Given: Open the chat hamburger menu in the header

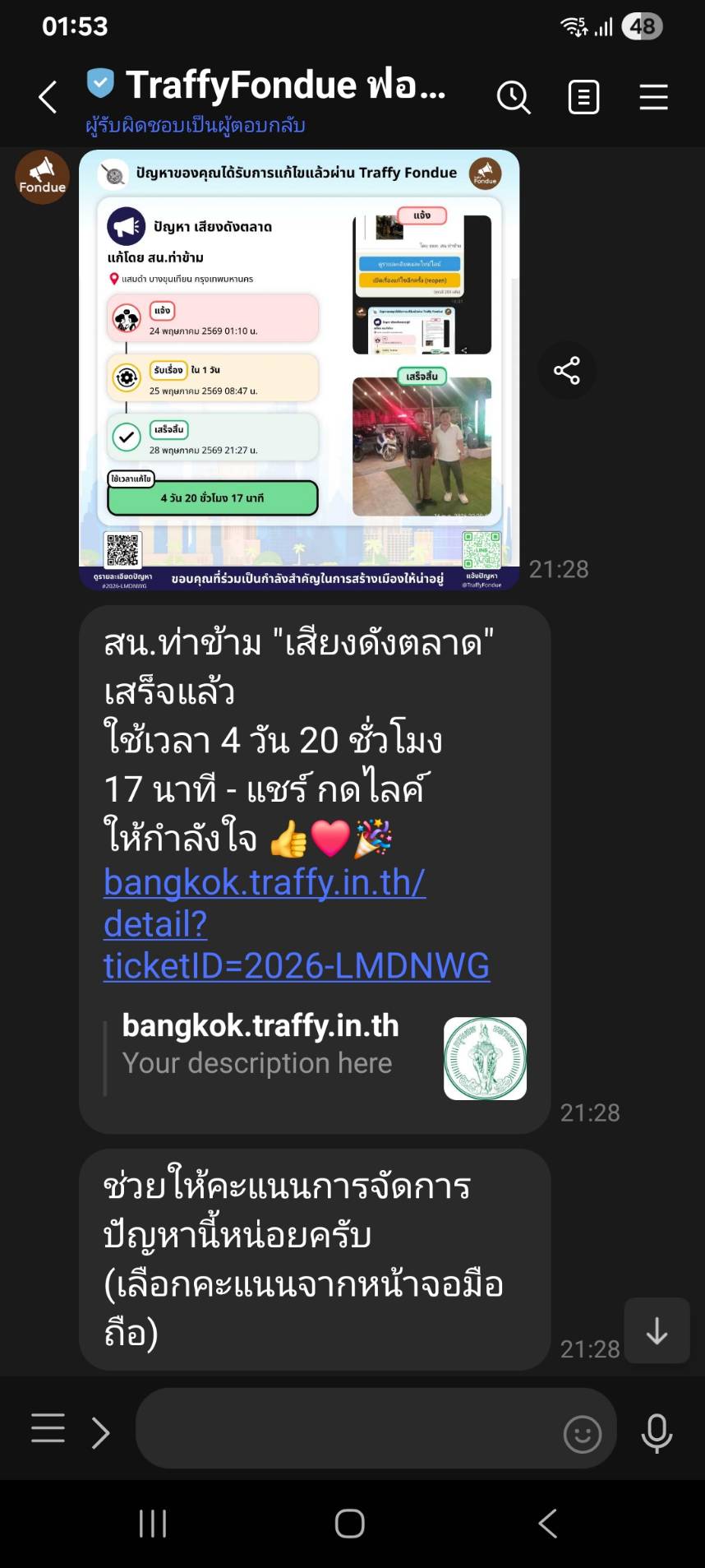Looking at the screenshot, I should 654,97.
